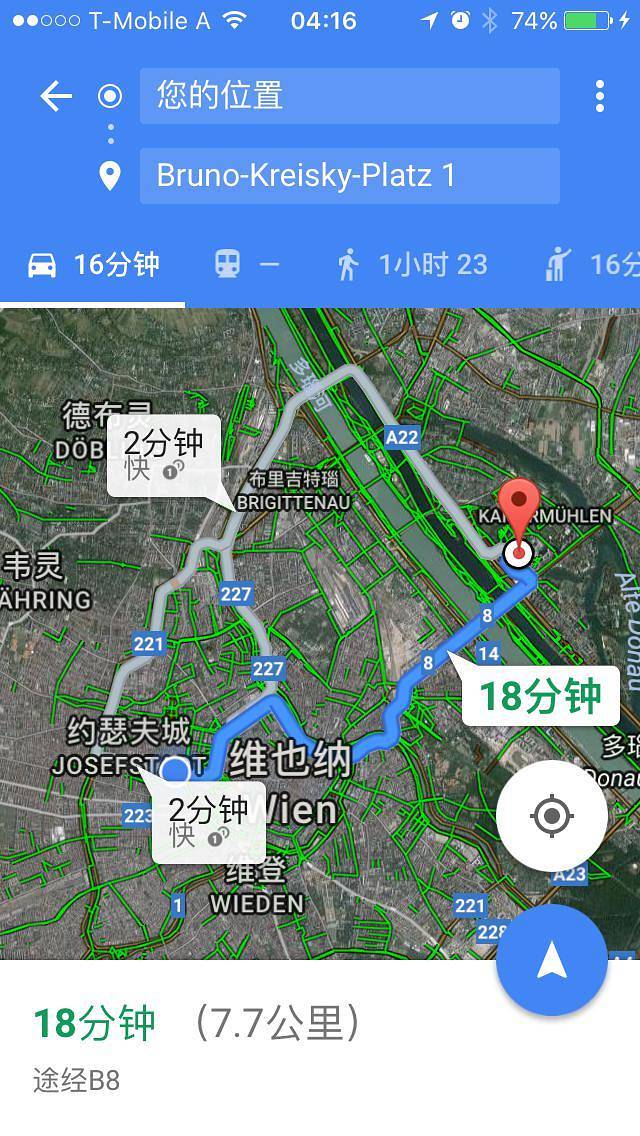Edit the starting point field 您的位置
The width and height of the screenshot is (640, 1136).
click(x=349, y=96)
